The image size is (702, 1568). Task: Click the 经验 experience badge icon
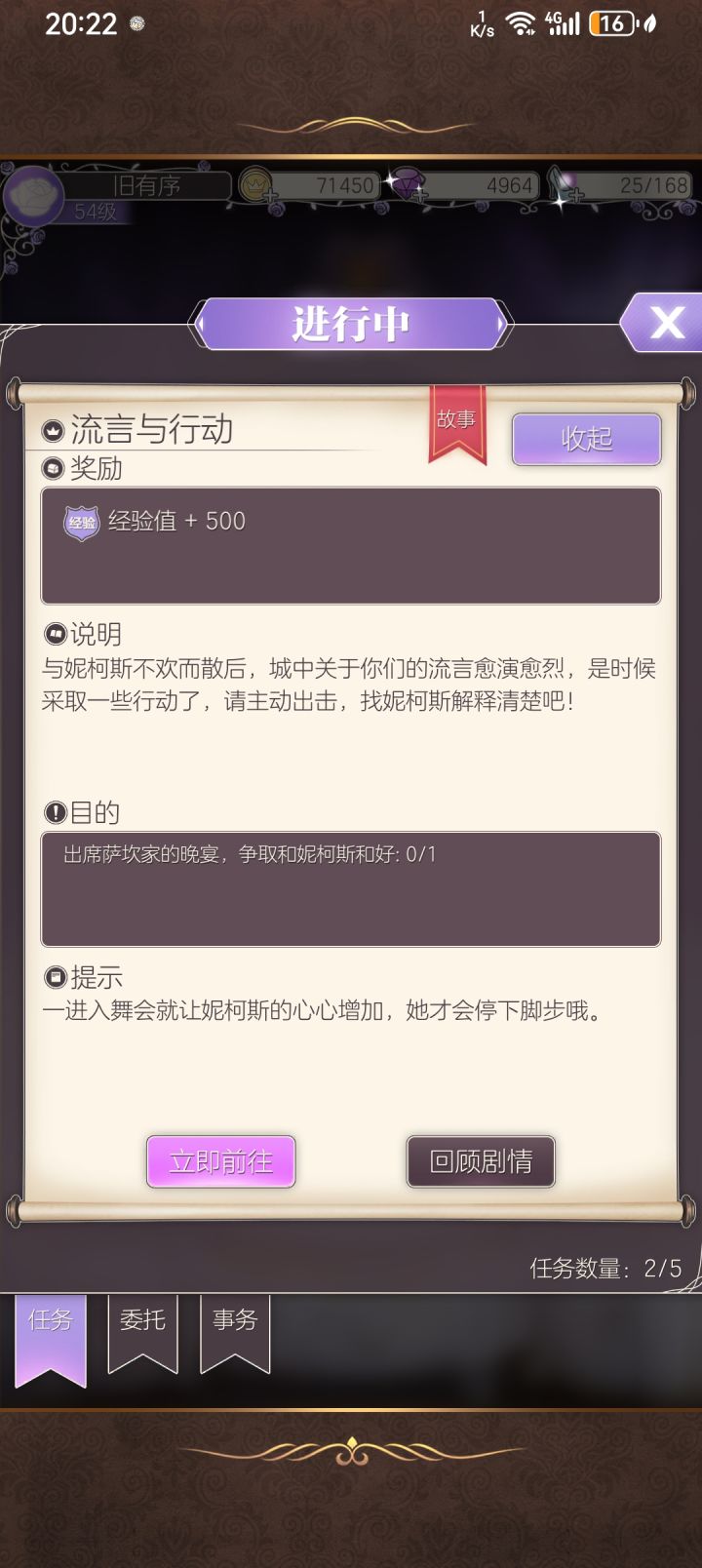[80, 522]
